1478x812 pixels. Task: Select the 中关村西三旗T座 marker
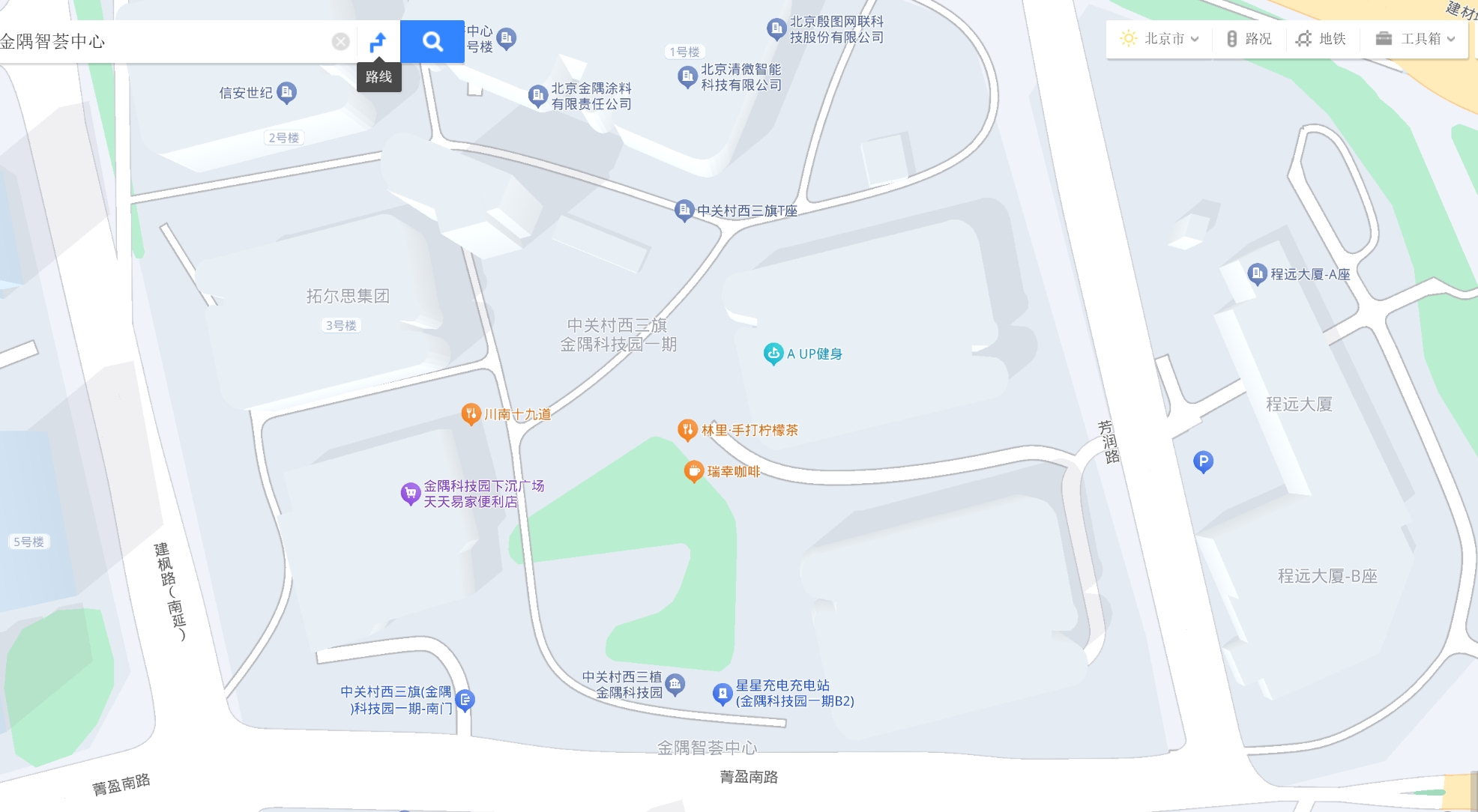tap(684, 210)
